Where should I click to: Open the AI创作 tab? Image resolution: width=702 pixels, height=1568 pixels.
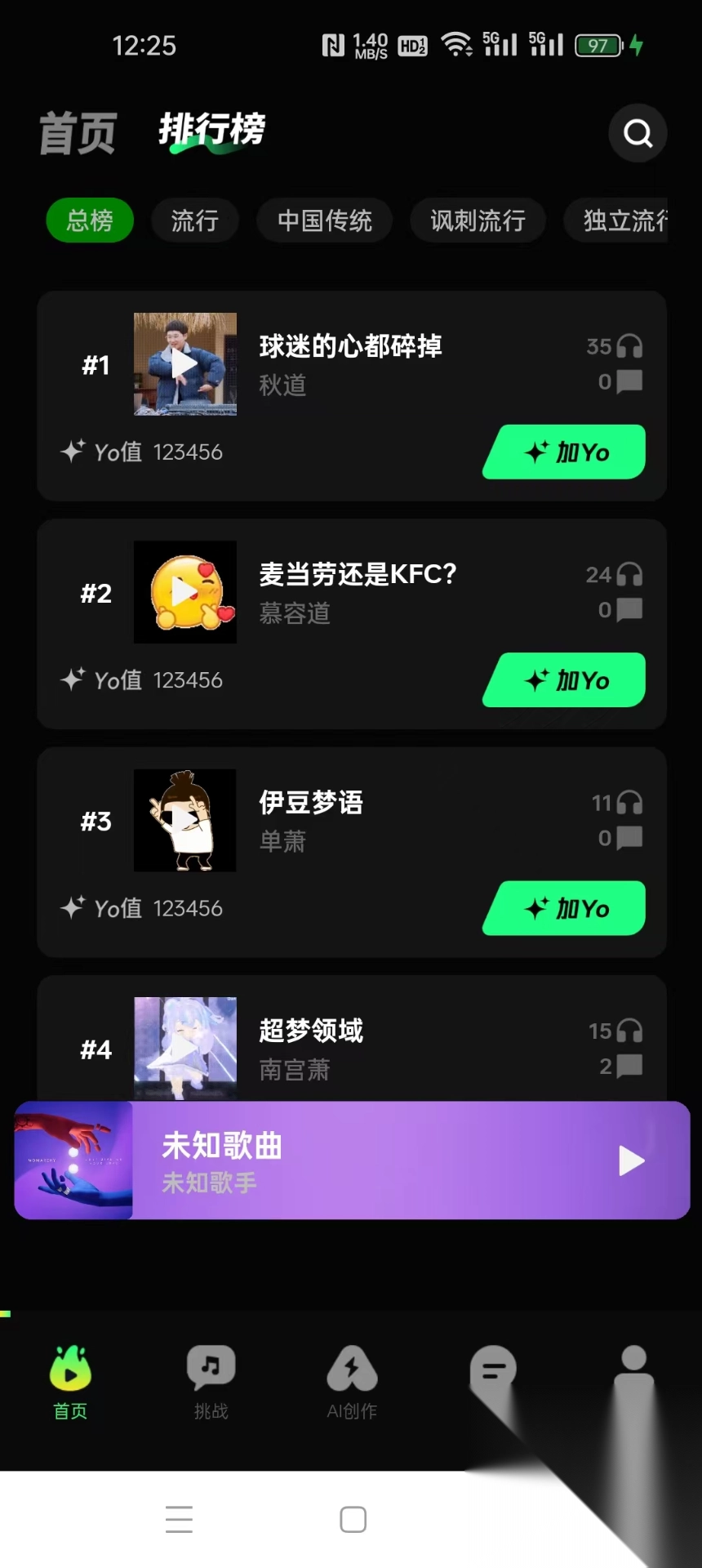pyautogui.click(x=352, y=1382)
